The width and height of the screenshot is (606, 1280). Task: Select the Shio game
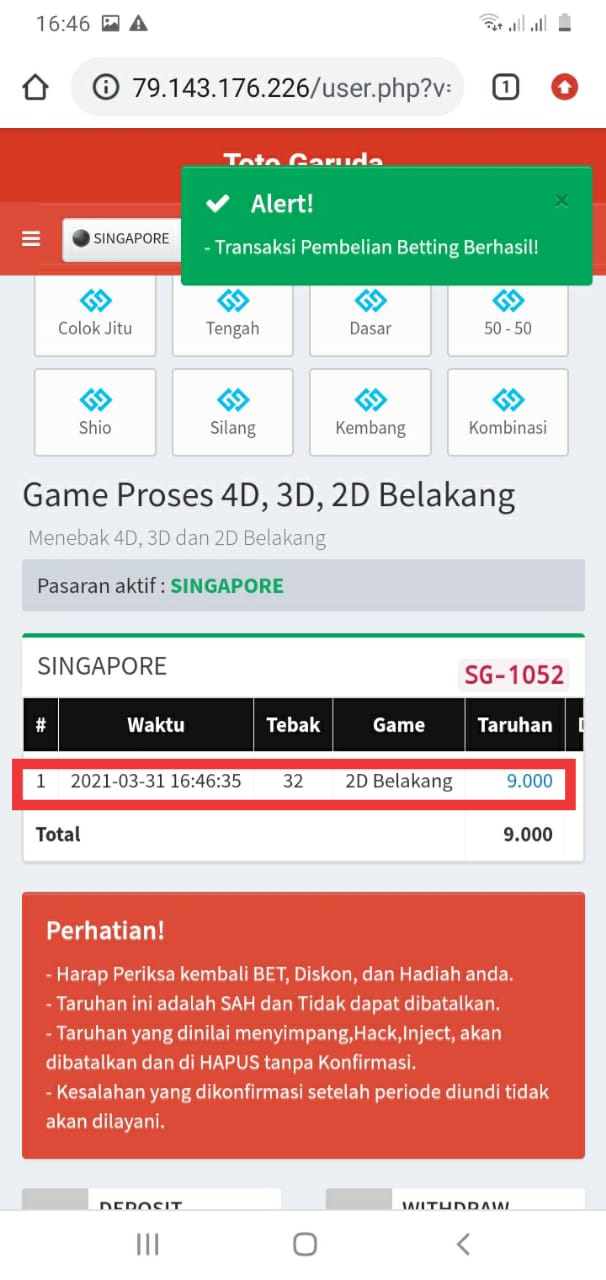pos(95,412)
